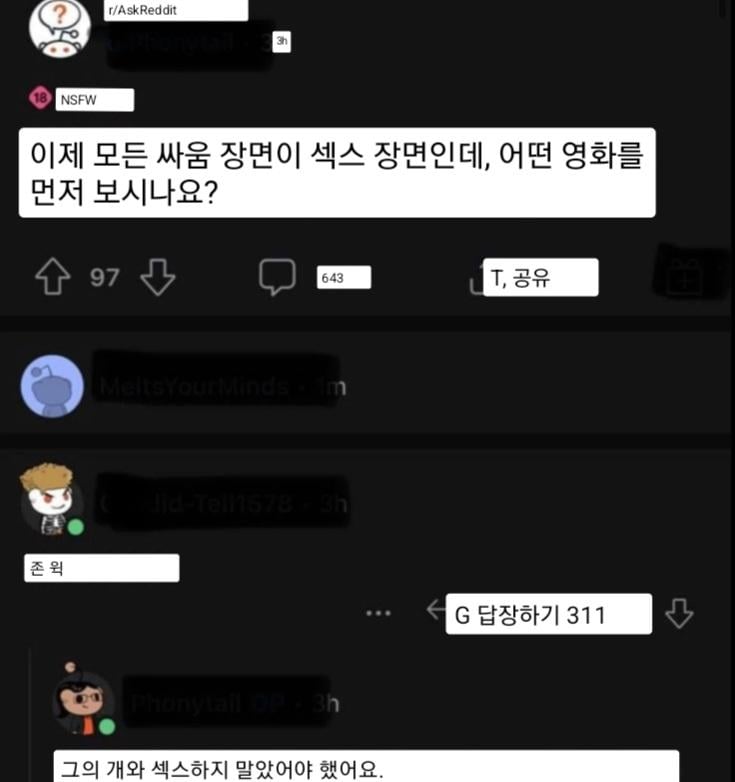Viewport: 735px width, 782px height.
Task: Open the blue default-avatar commenter's profile
Action: click(52, 386)
